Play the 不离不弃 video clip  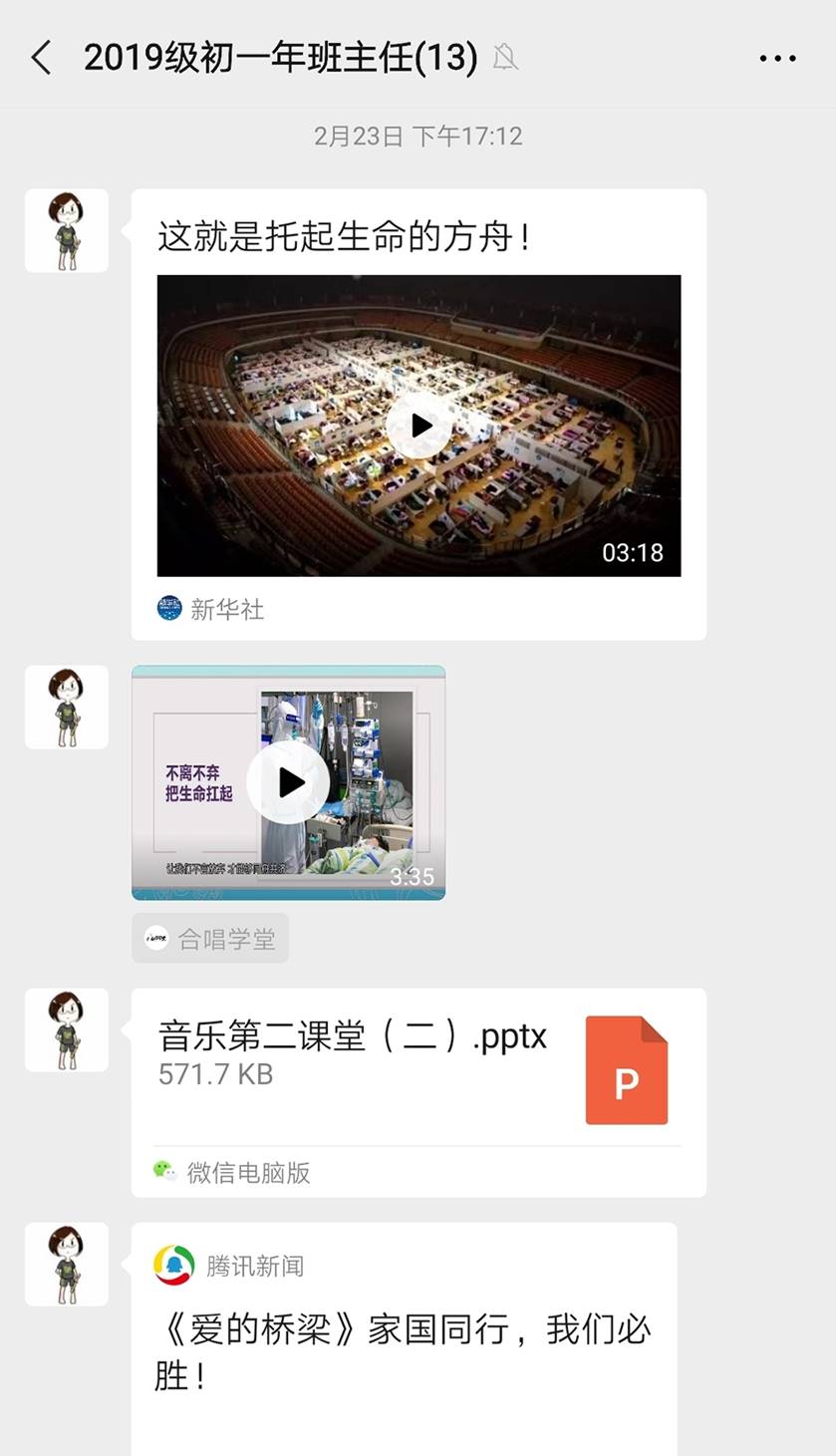288,782
